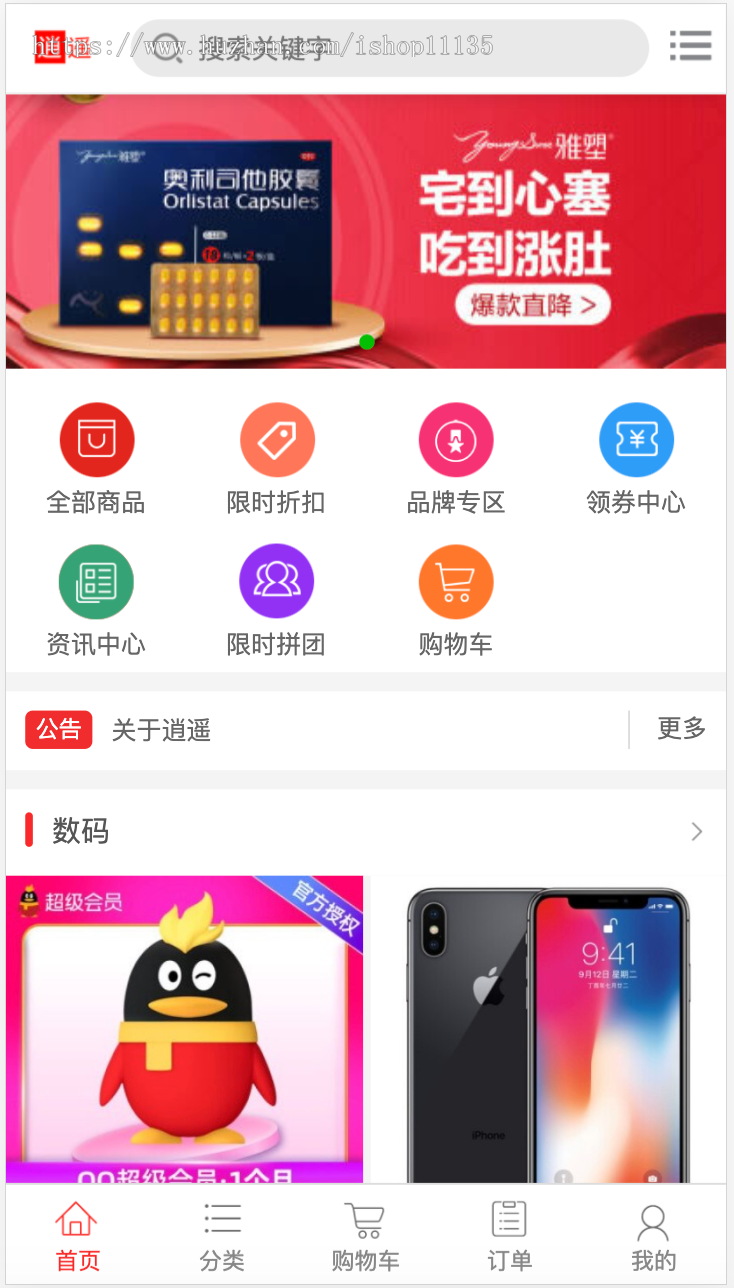The width and height of the screenshot is (734, 1288).
Task: Switch to the 我的 tab
Action: [653, 1236]
